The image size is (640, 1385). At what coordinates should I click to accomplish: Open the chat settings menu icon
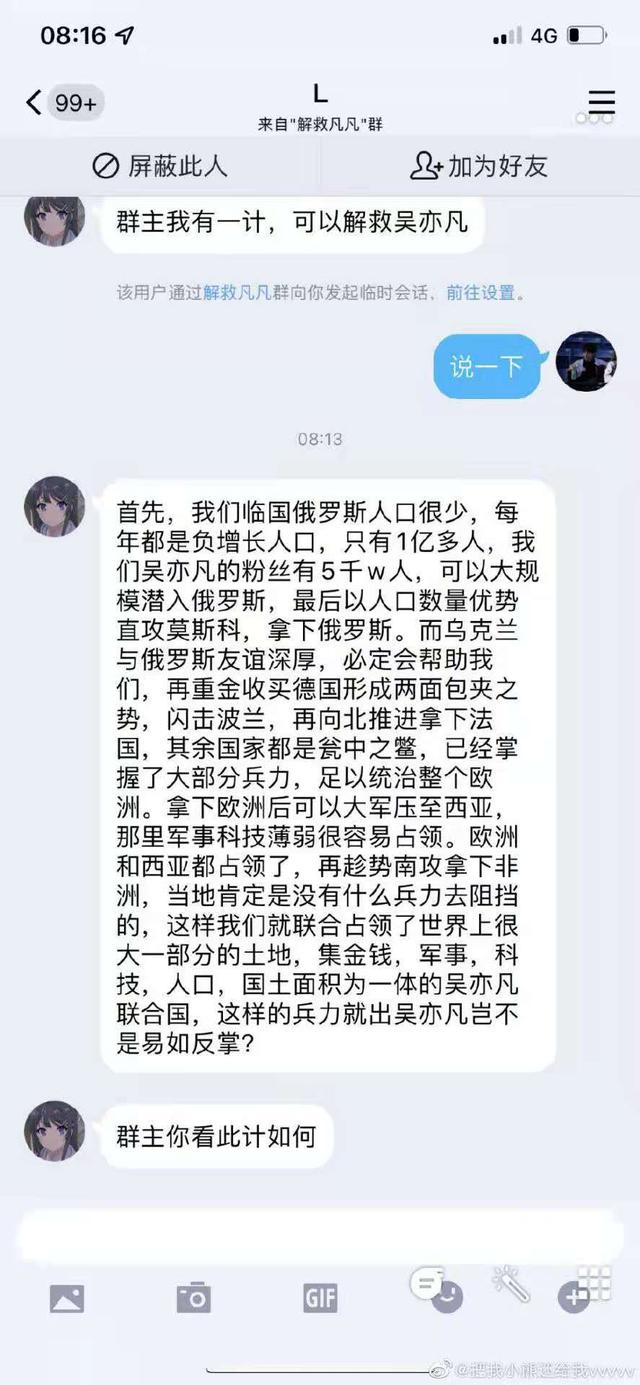(601, 102)
